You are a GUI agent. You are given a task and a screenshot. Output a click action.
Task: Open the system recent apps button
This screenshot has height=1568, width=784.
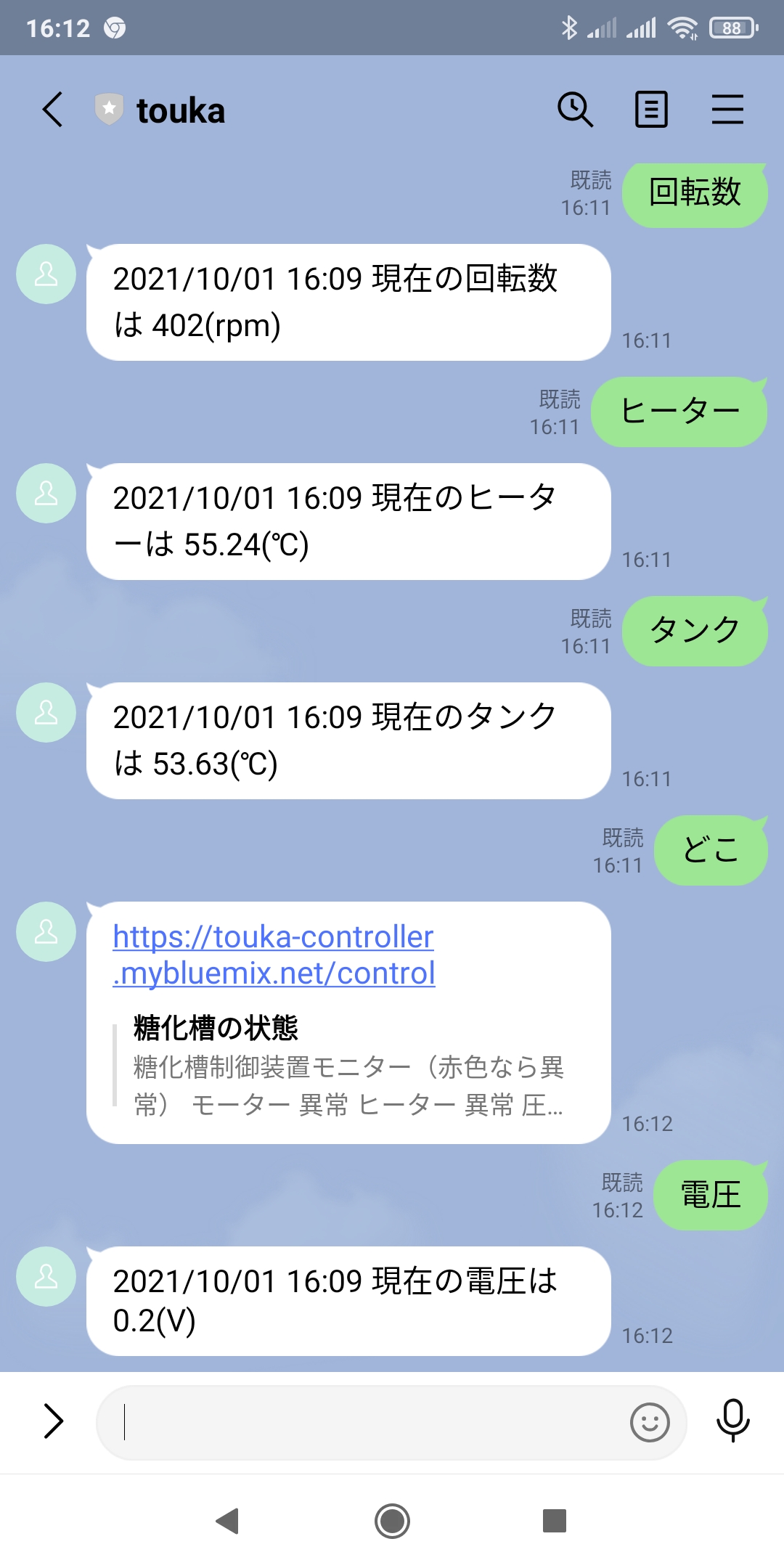[555, 1521]
